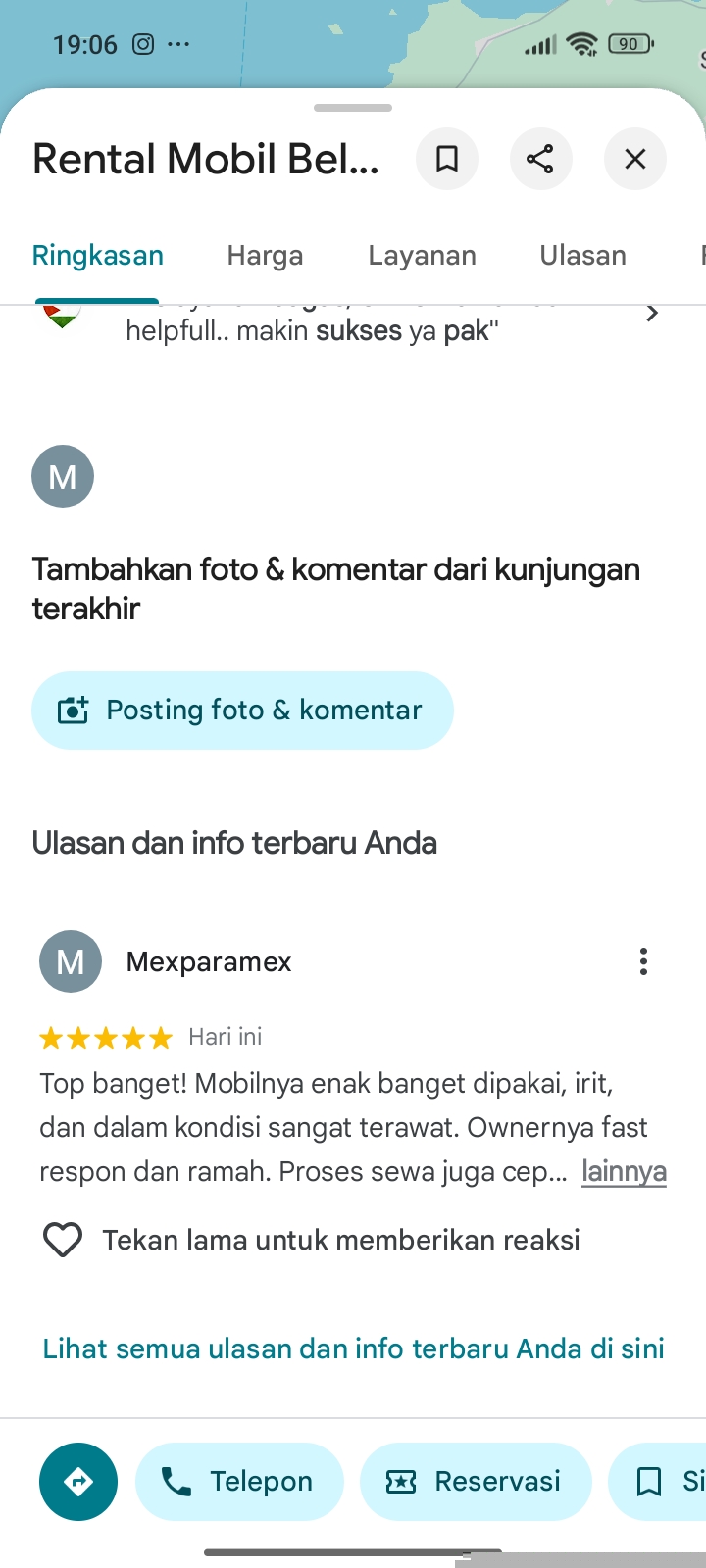This screenshot has height=1568, width=706.
Task: Open the Layanan tab
Action: coord(422,256)
